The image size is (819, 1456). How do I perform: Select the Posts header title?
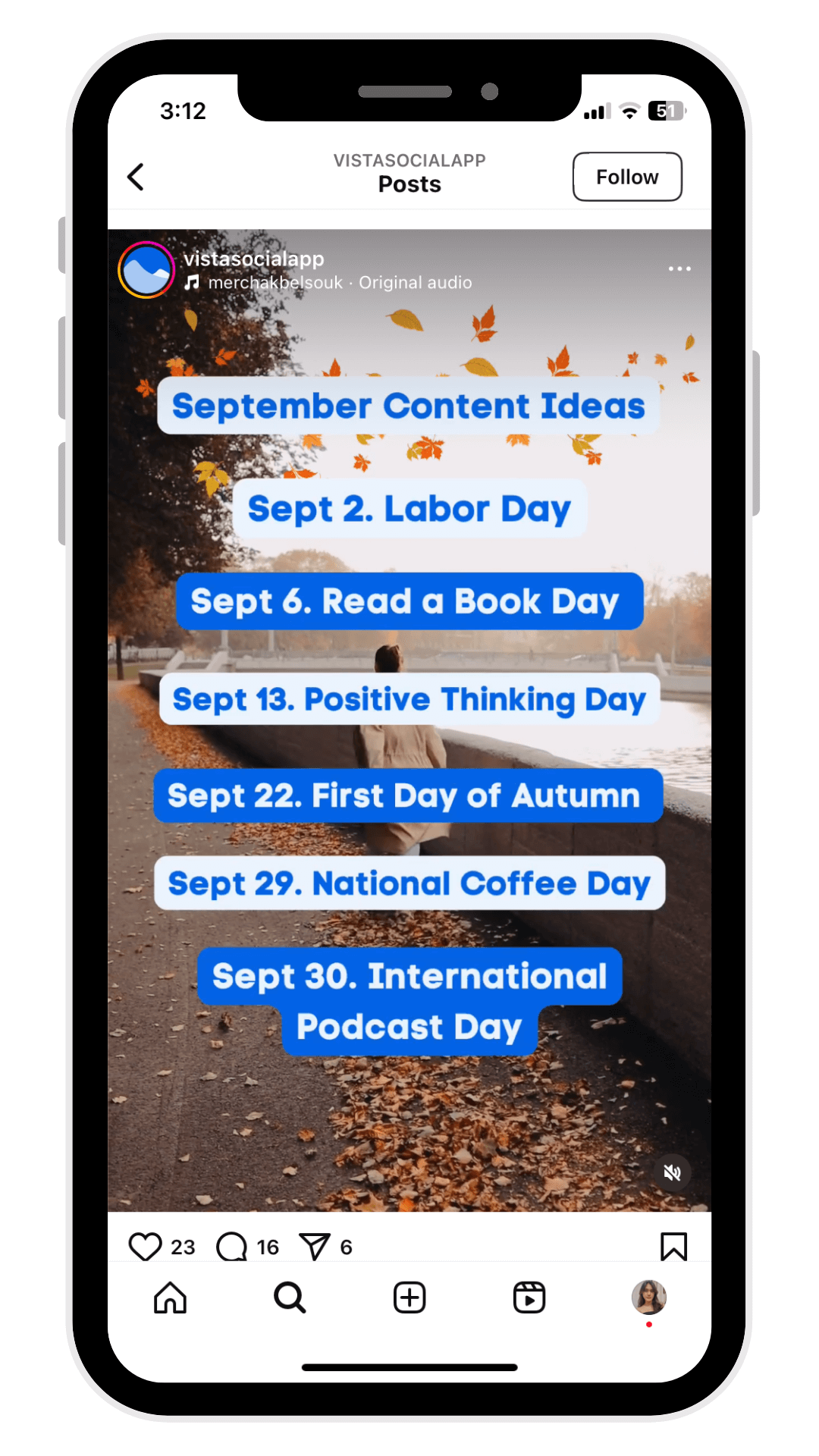409,184
